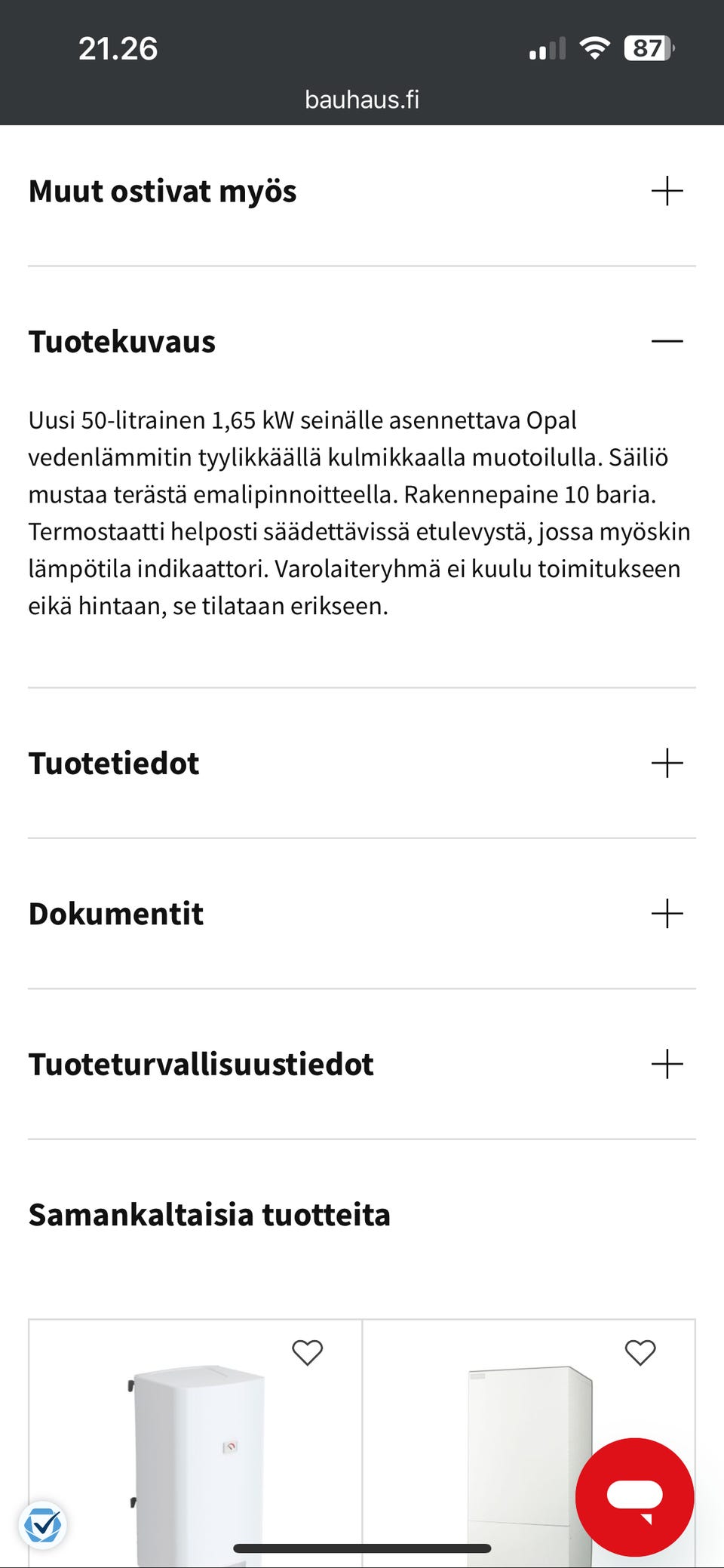
Task: Expand the Dokumentit section
Action: [664, 914]
